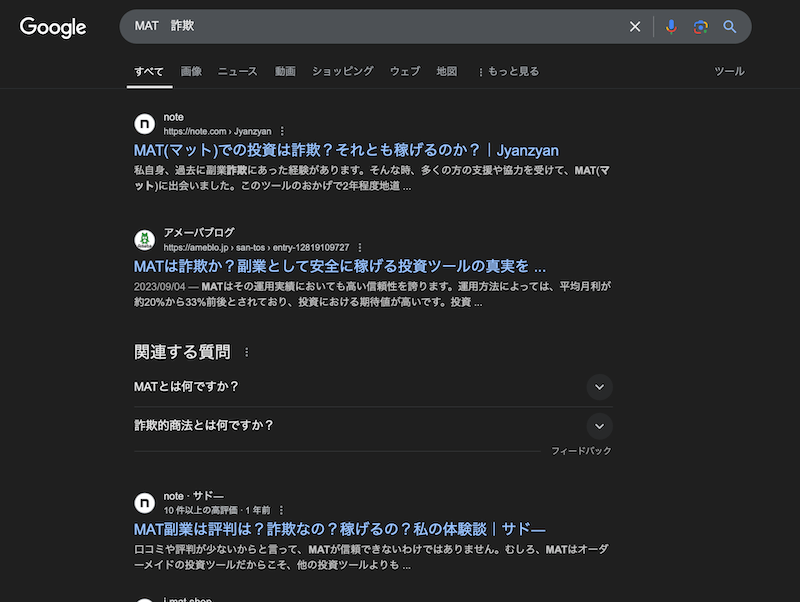Open the ツール search tools
Image resolution: width=800 pixels, height=602 pixels.
(x=729, y=71)
